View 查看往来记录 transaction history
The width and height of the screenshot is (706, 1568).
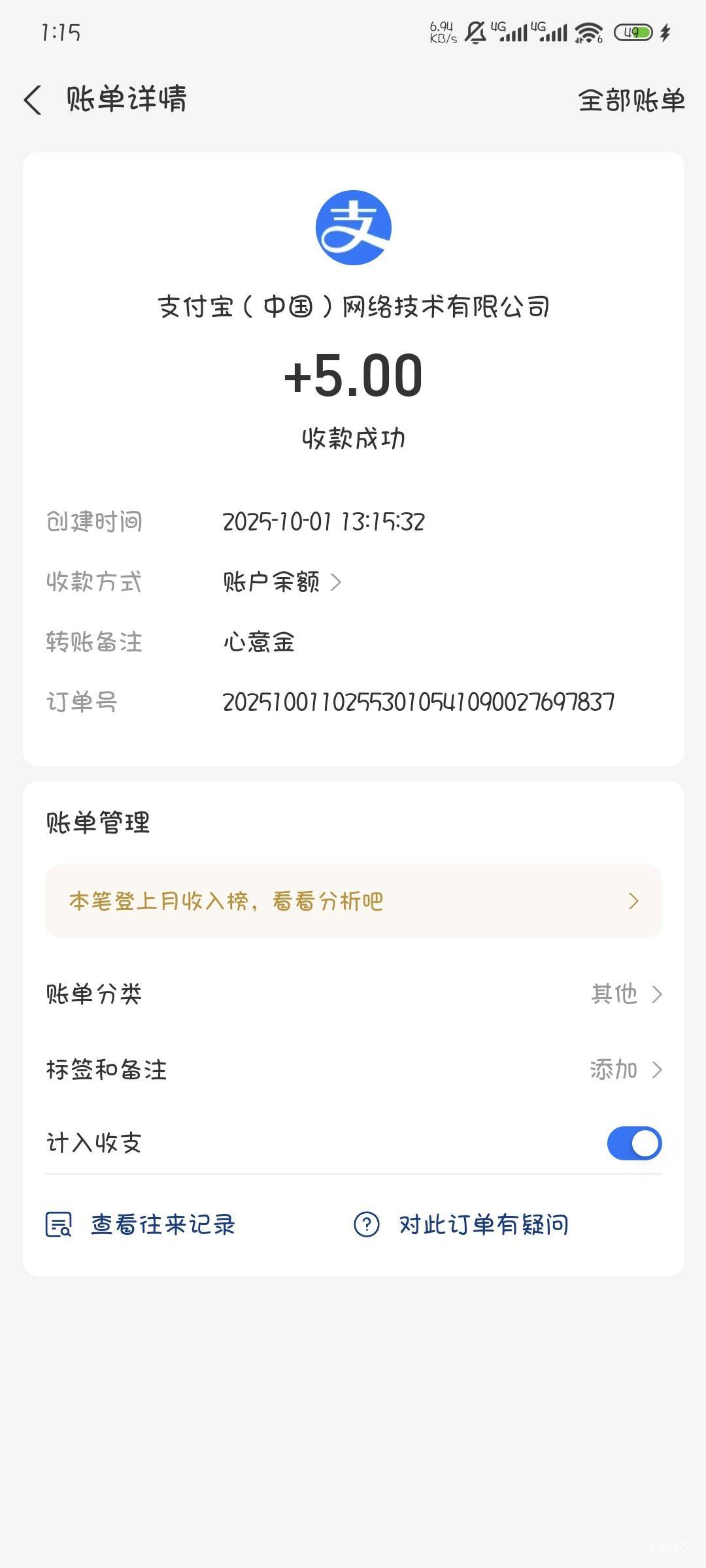[141, 1224]
